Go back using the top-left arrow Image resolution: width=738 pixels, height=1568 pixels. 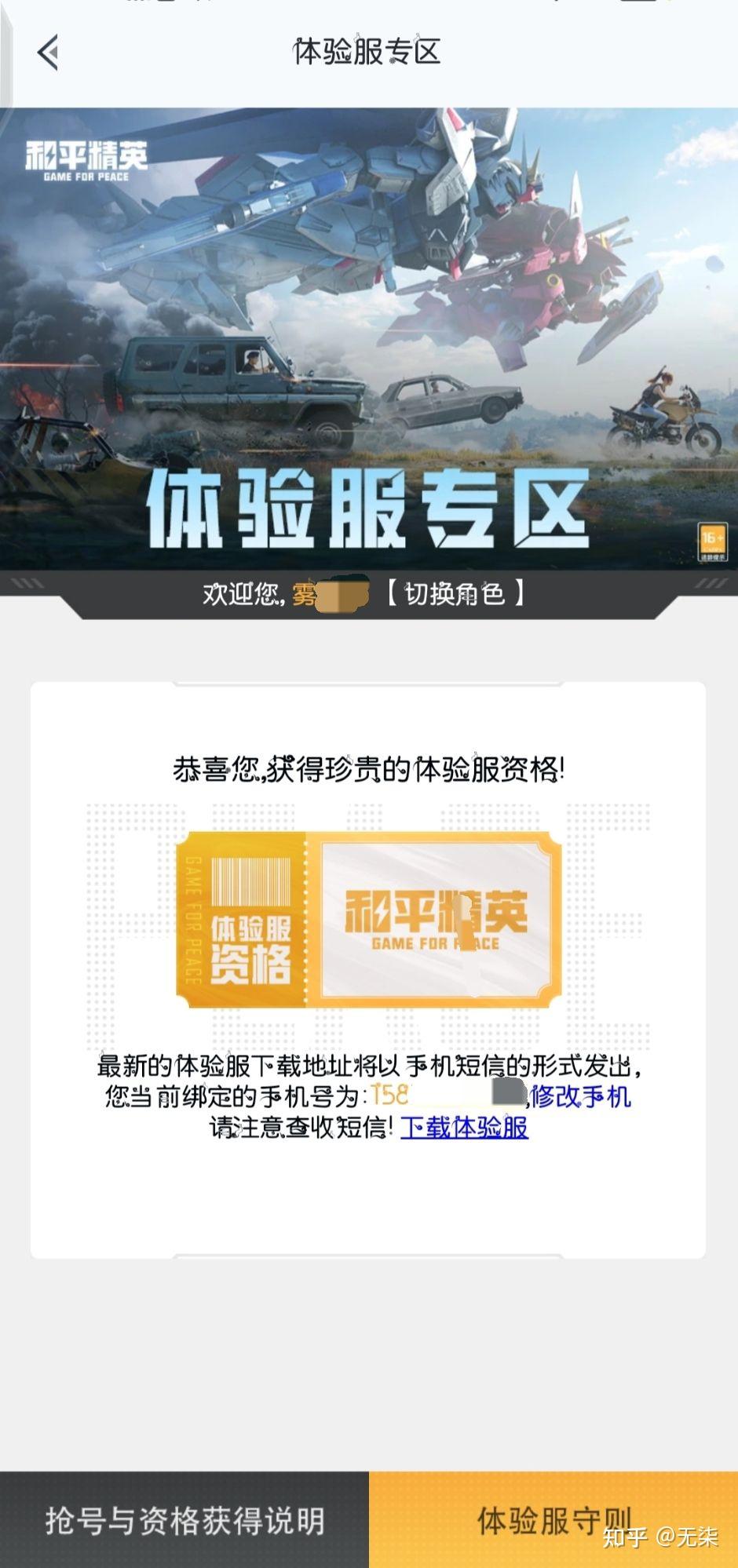47,53
